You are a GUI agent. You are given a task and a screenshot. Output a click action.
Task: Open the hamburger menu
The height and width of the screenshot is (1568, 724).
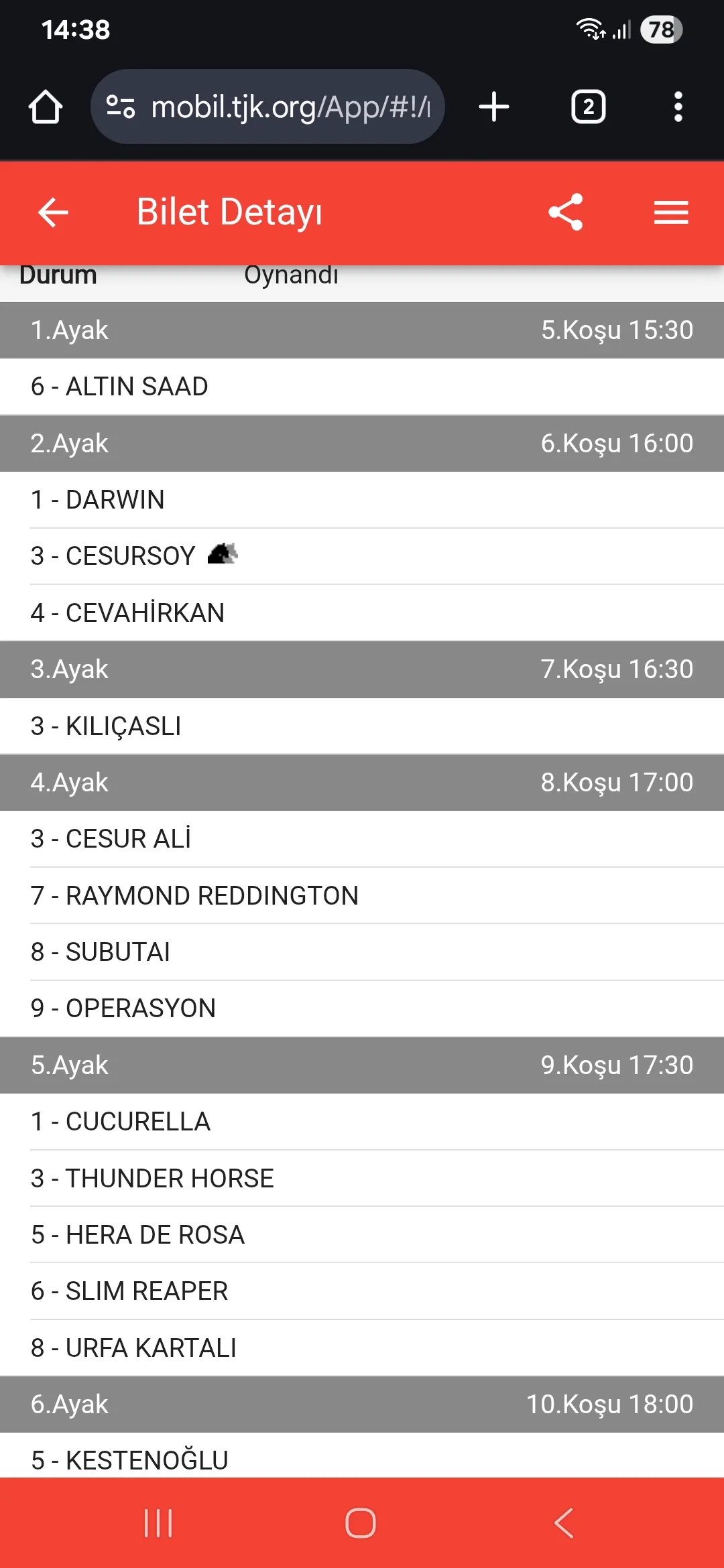671,213
